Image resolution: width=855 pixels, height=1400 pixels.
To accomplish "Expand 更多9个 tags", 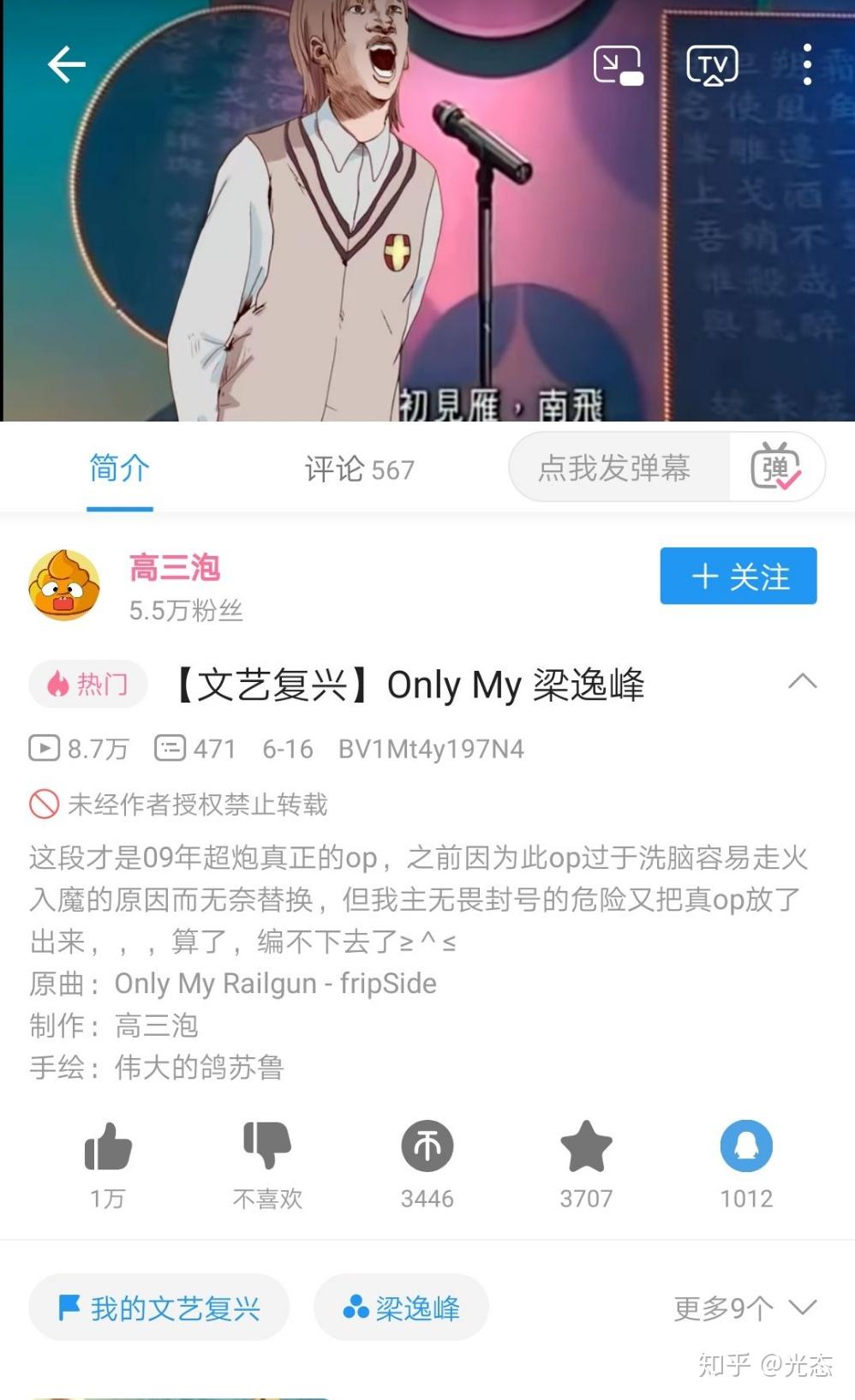I will pos(744,1308).
